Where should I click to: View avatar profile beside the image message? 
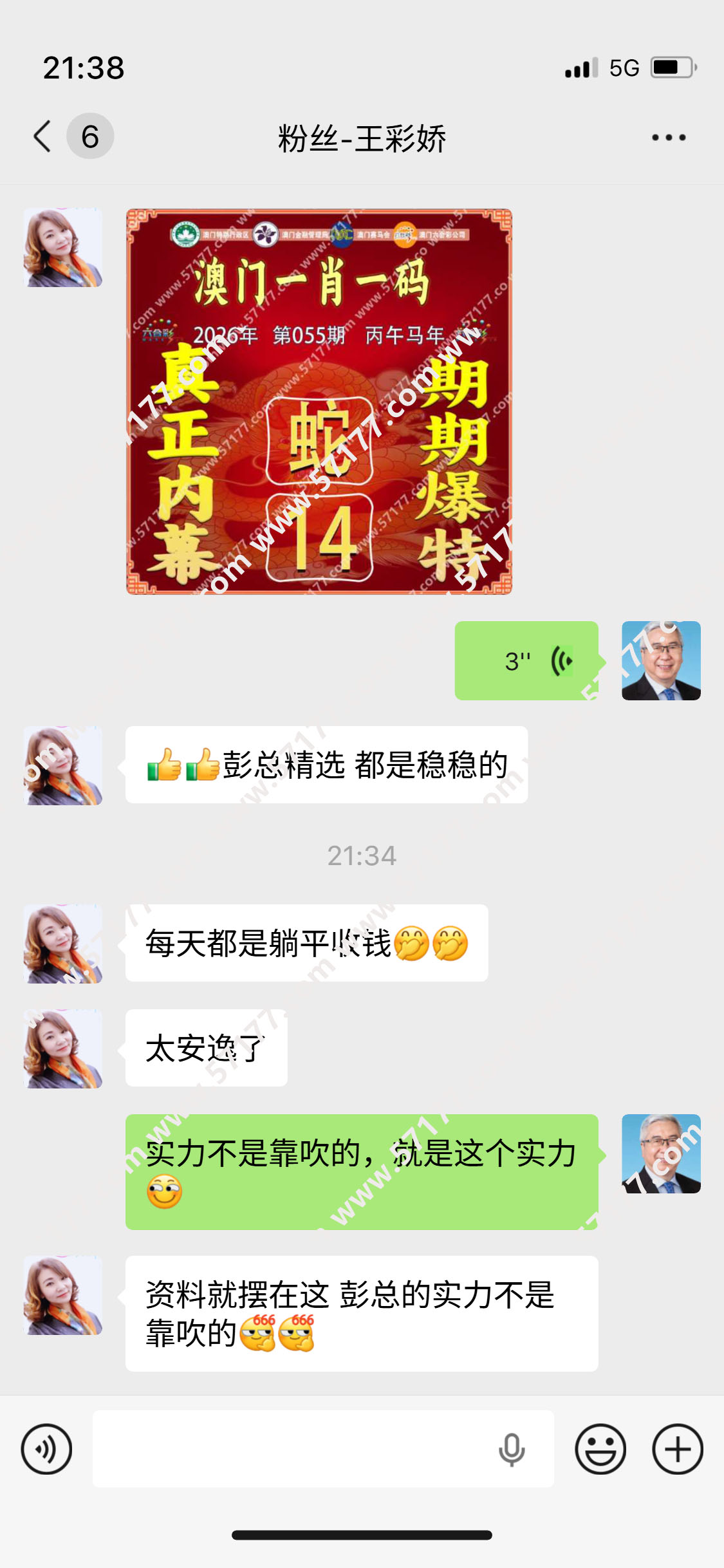pos(63,248)
